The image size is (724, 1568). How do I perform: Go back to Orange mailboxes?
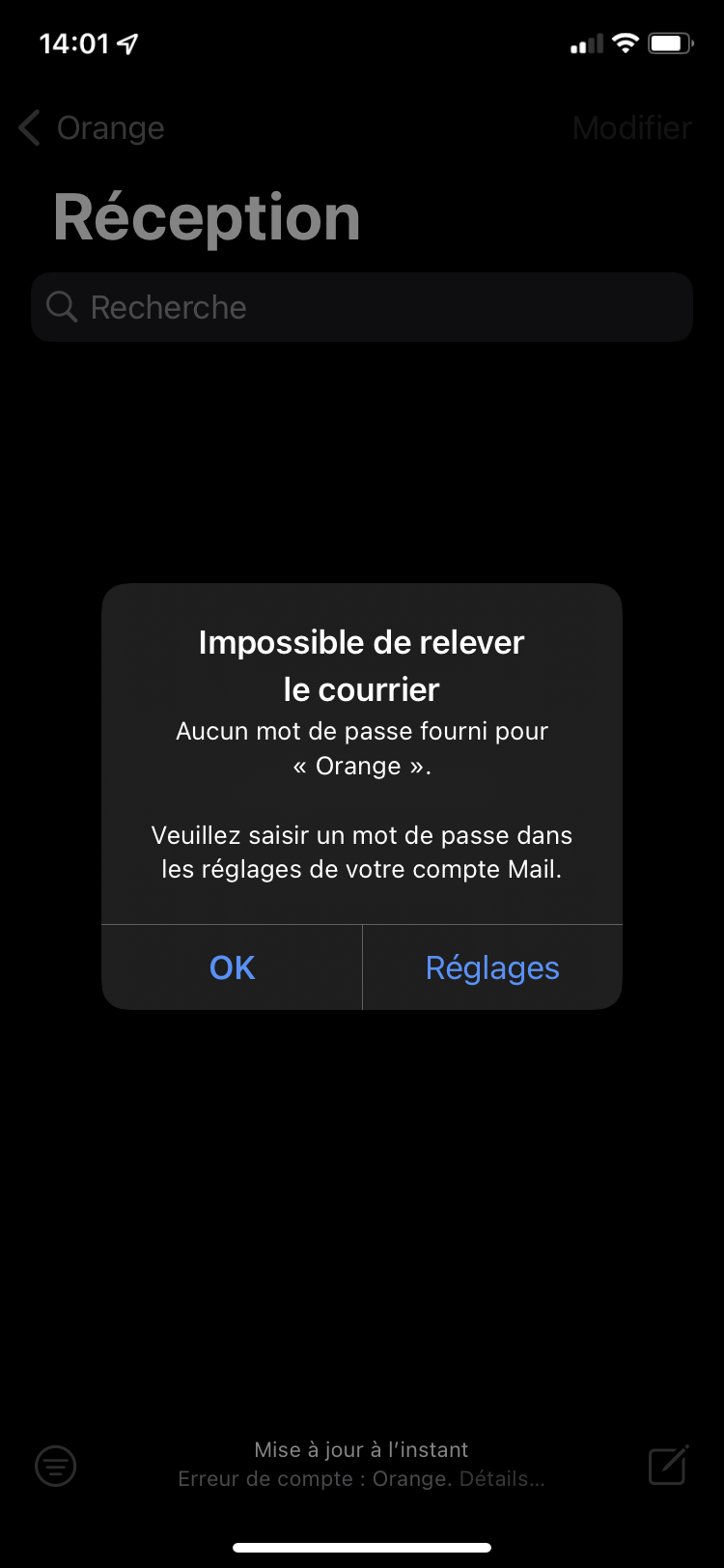(92, 127)
